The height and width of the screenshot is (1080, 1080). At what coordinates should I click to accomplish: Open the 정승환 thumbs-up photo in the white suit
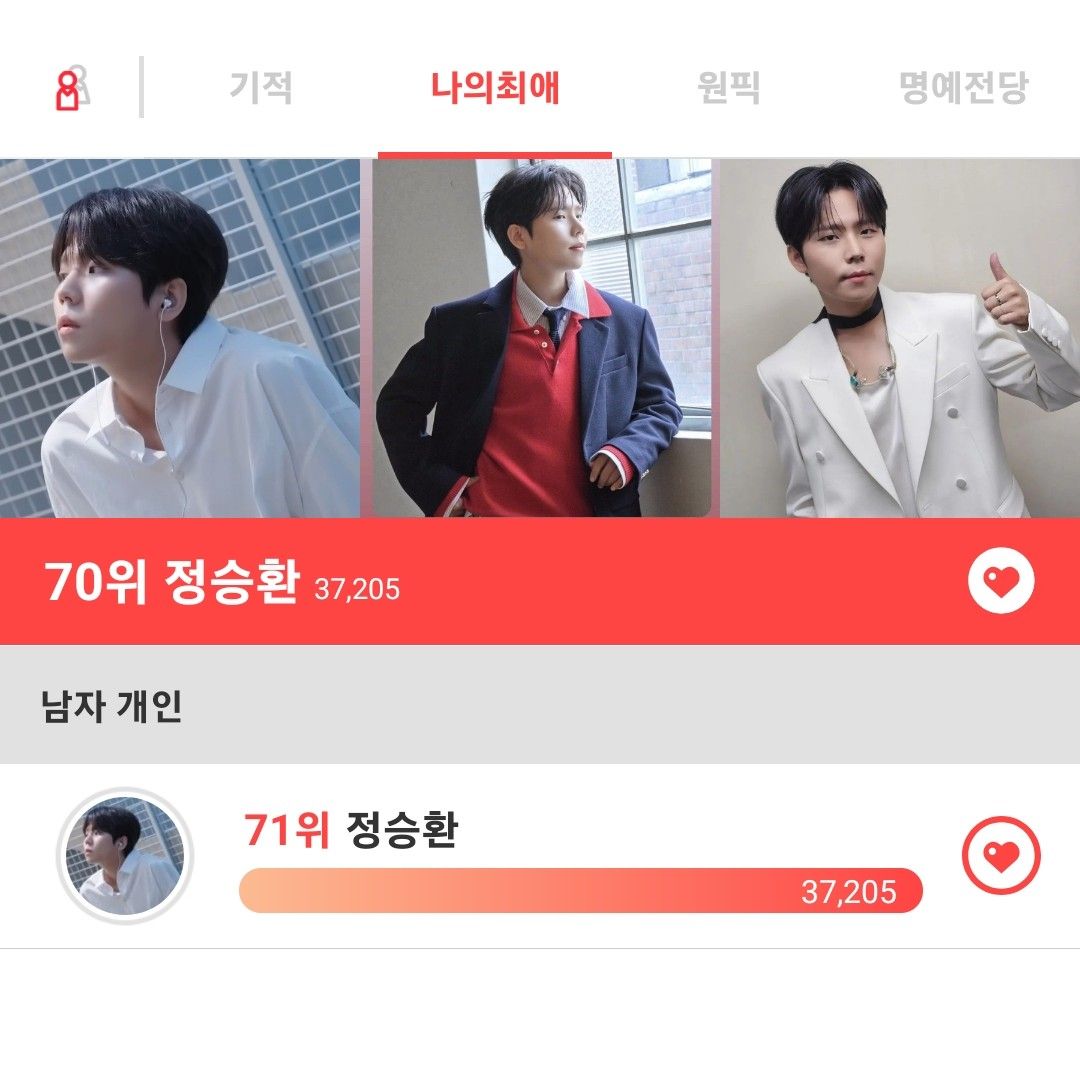pos(900,338)
